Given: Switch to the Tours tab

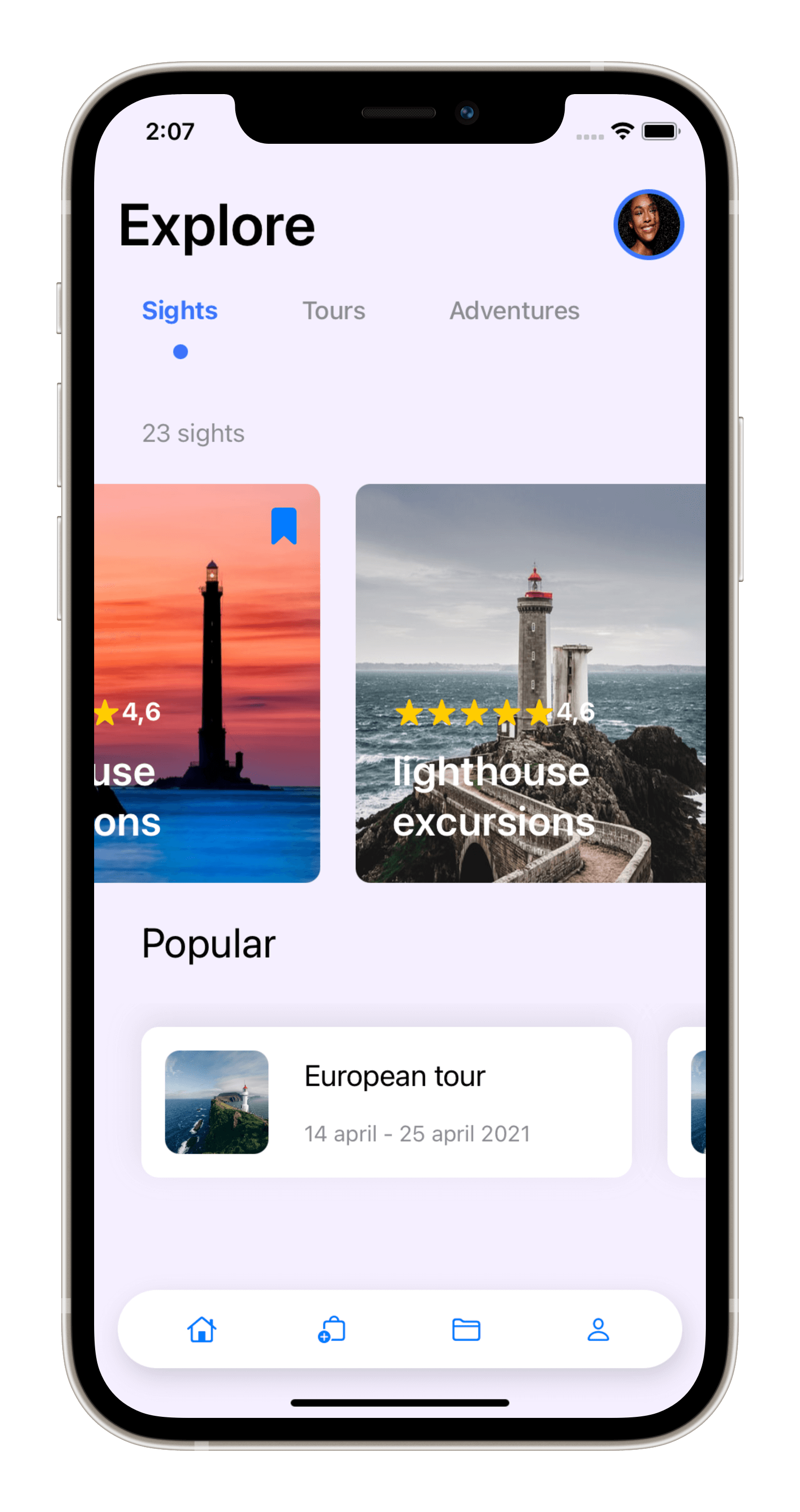Looking at the screenshot, I should coord(334,311).
